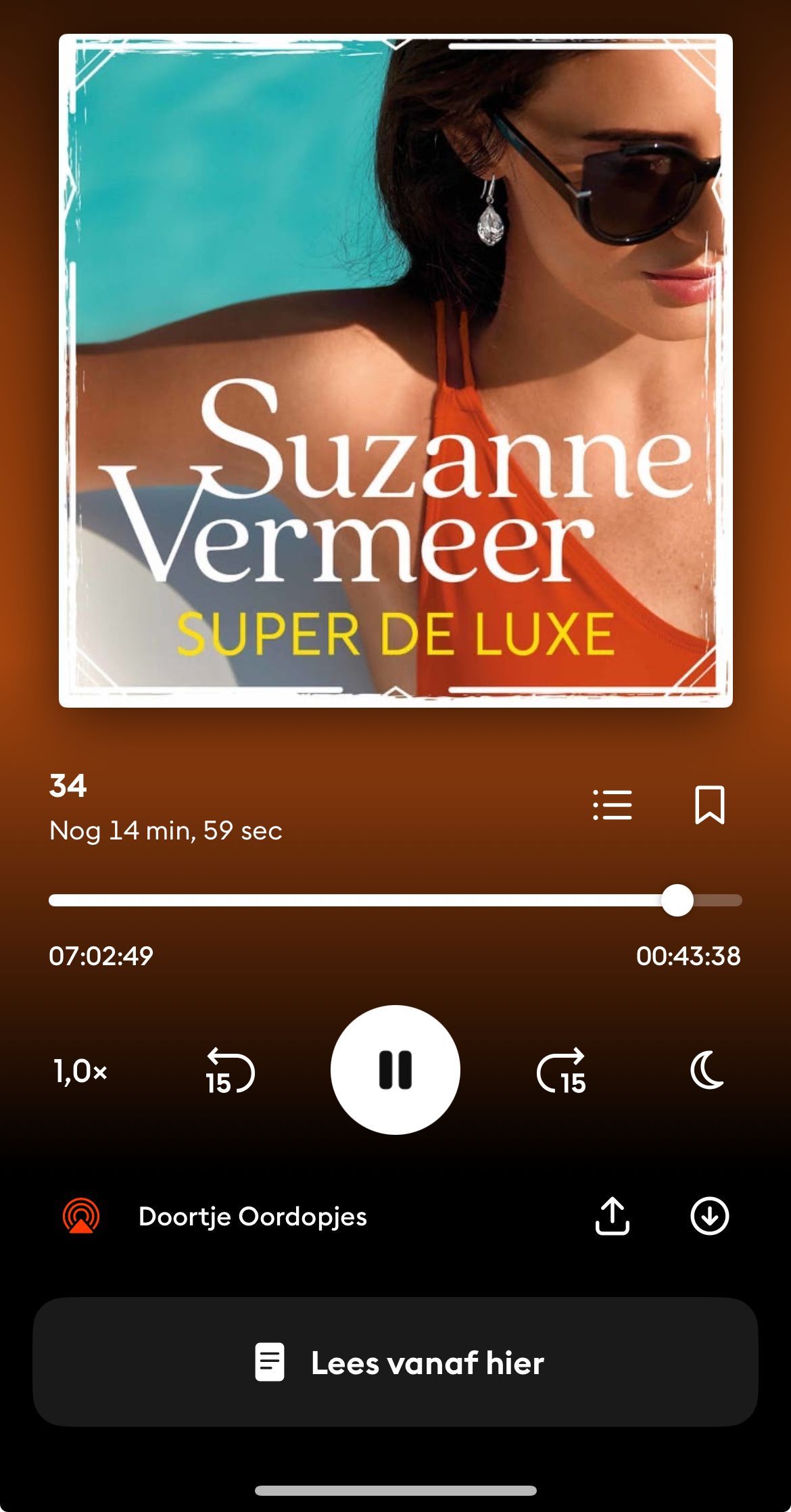Open AirPlay output Doortje Oordopjes
This screenshot has width=791, height=1512.
tap(81, 1216)
